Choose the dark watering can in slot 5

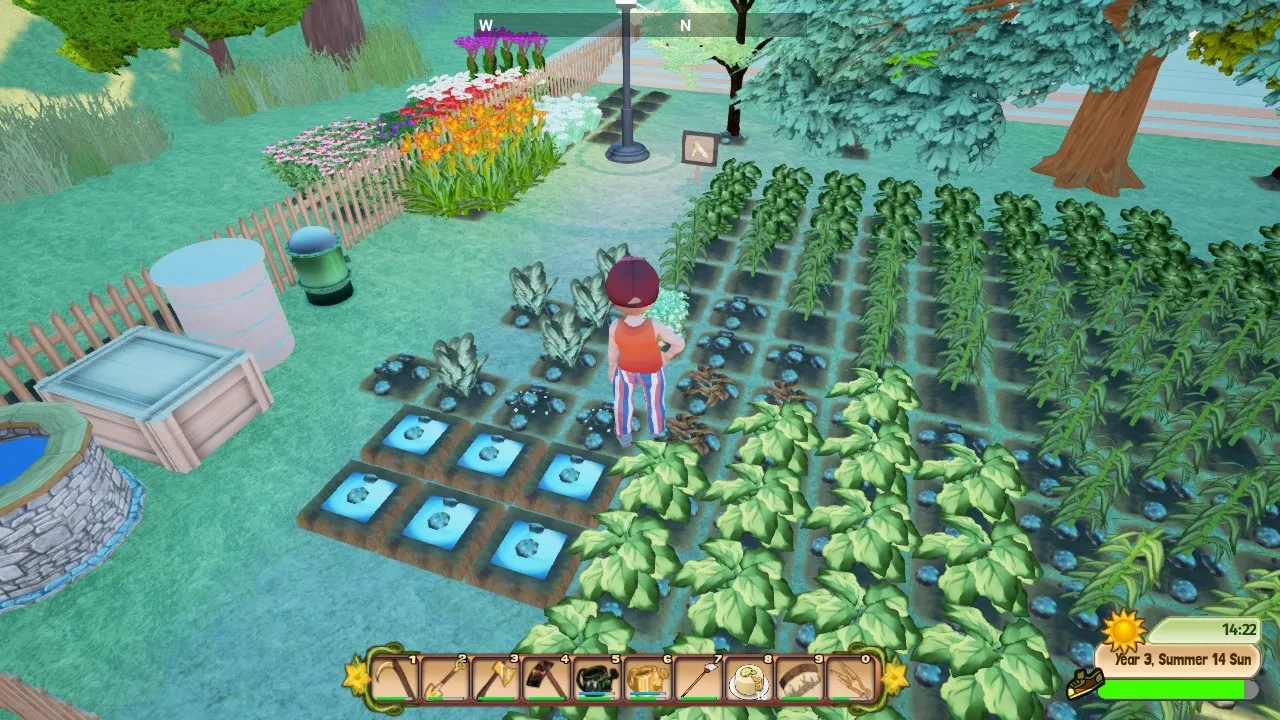coord(598,680)
